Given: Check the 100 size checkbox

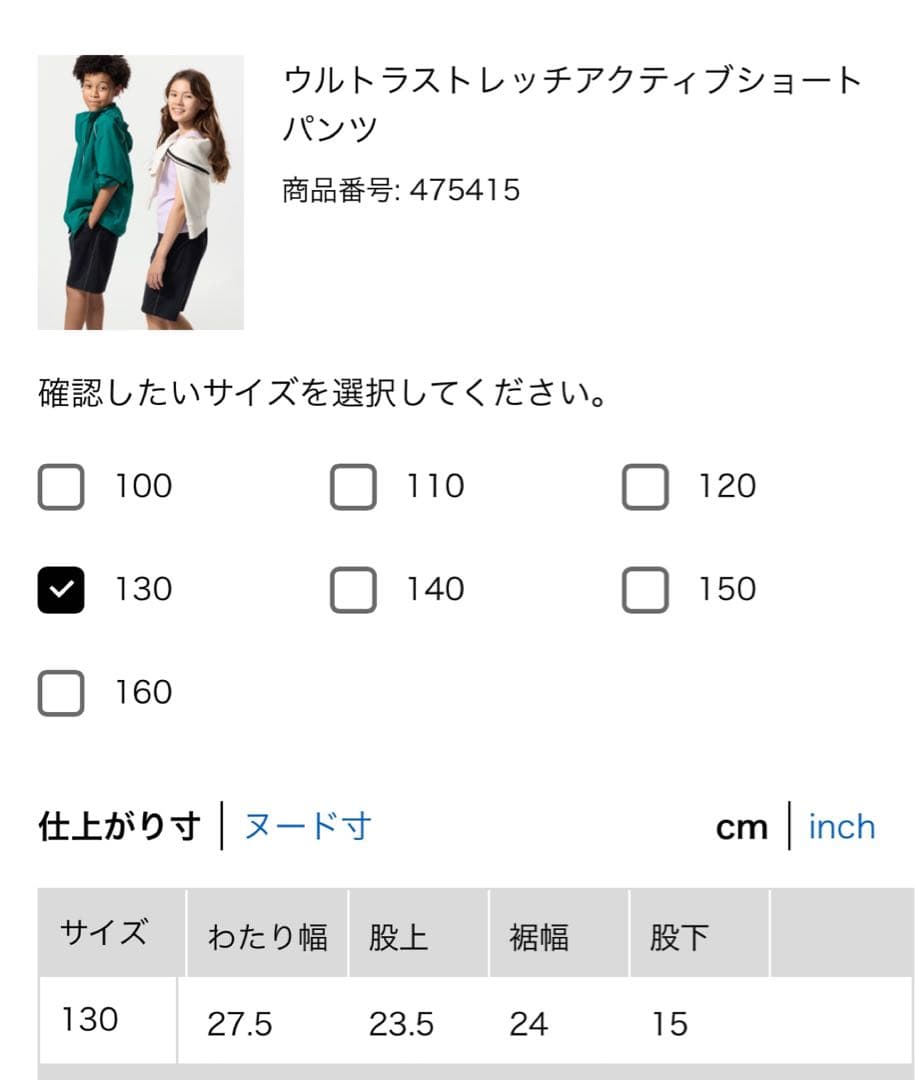Looking at the screenshot, I should click(x=61, y=487).
